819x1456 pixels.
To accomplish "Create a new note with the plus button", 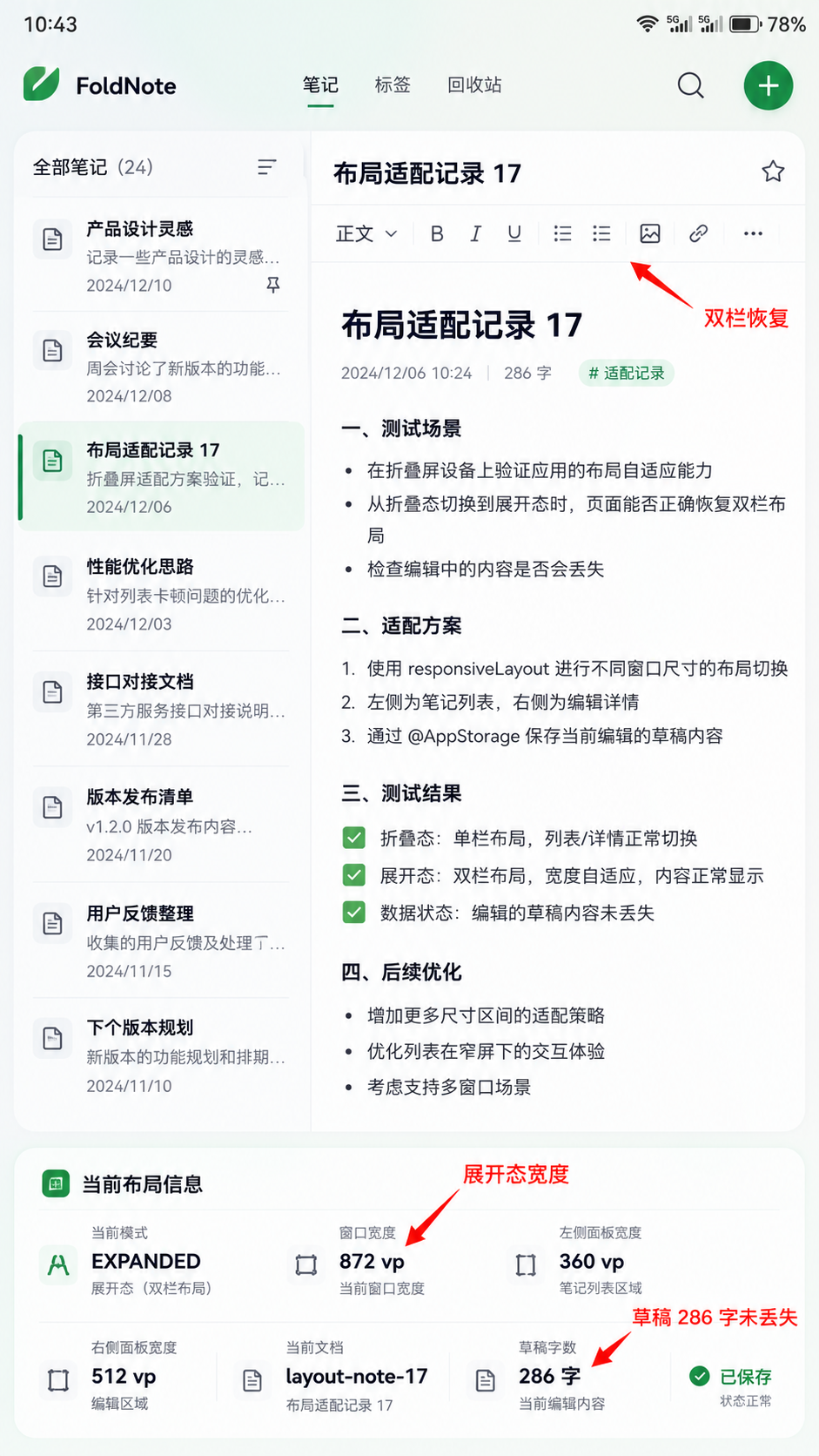I will (768, 85).
